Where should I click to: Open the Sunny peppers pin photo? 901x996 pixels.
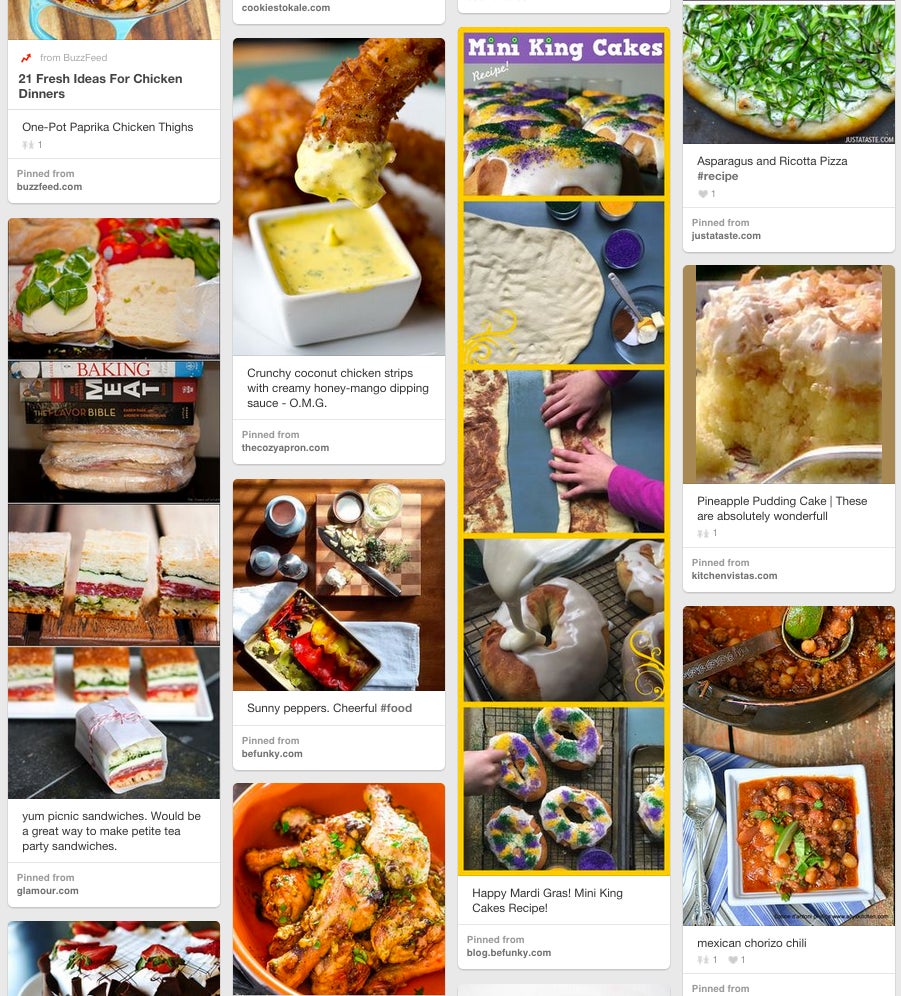pyautogui.click(x=339, y=585)
